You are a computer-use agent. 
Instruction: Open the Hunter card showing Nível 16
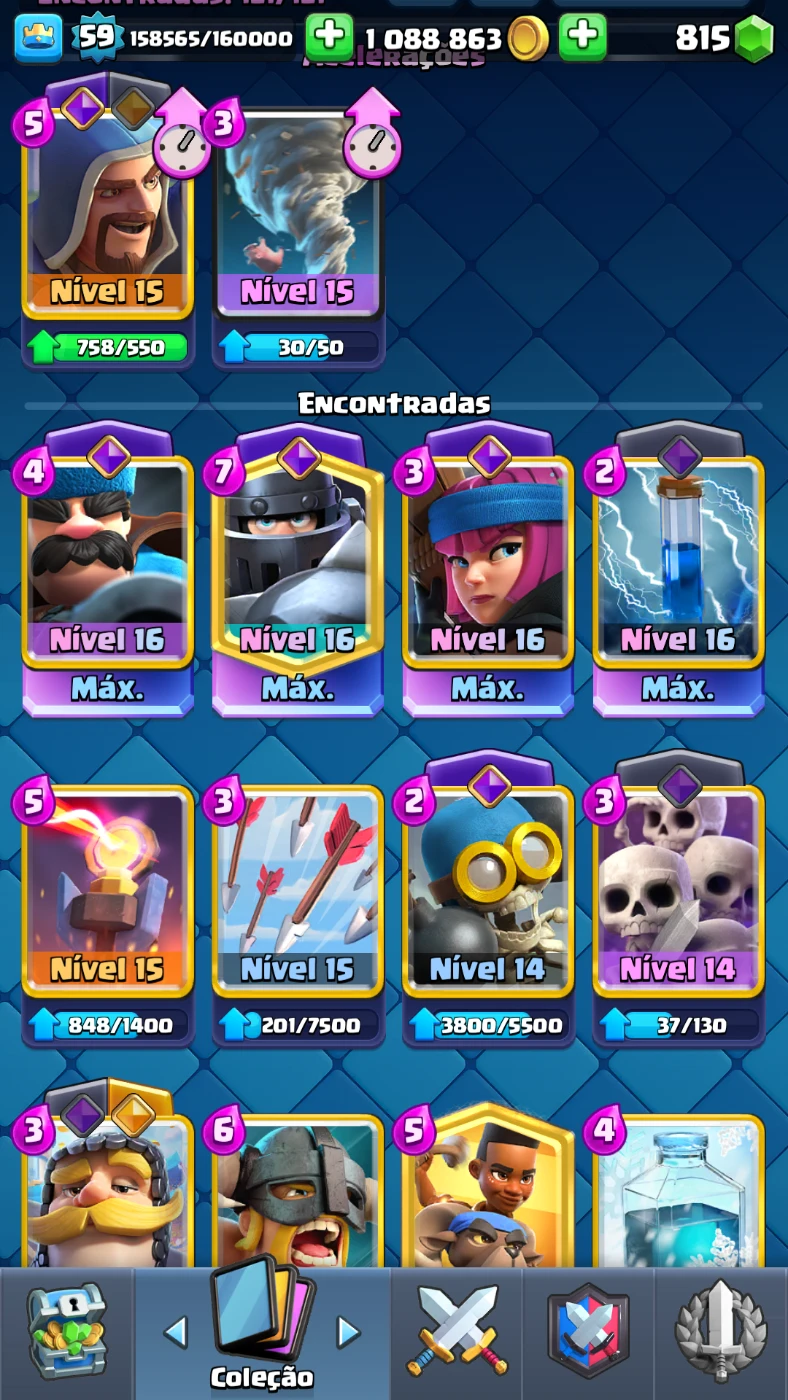(107, 560)
